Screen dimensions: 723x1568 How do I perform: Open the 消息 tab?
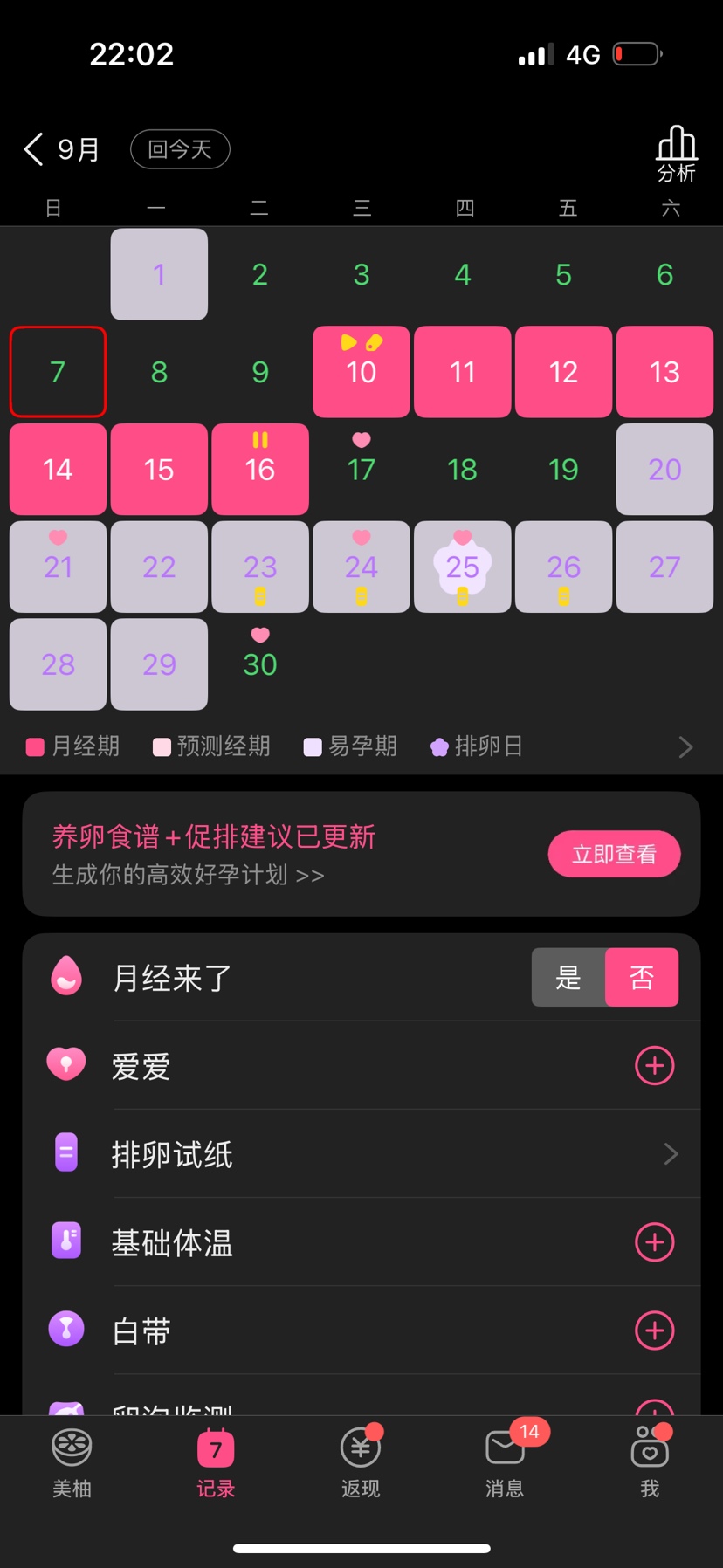[505, 1463]
